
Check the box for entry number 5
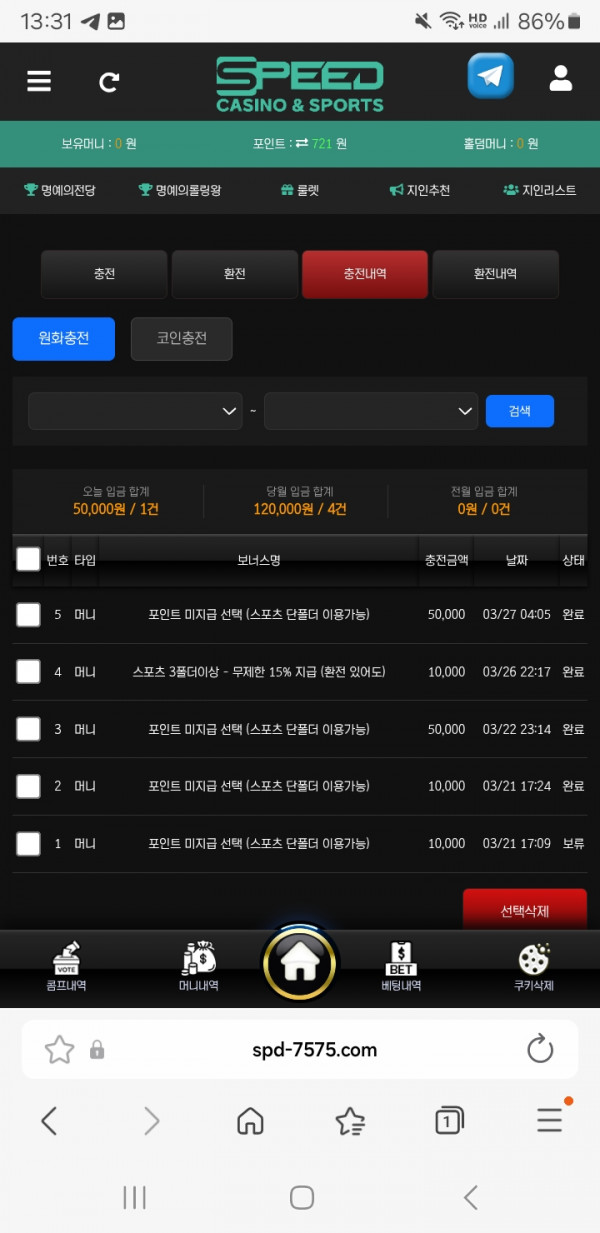click(28, 615)
